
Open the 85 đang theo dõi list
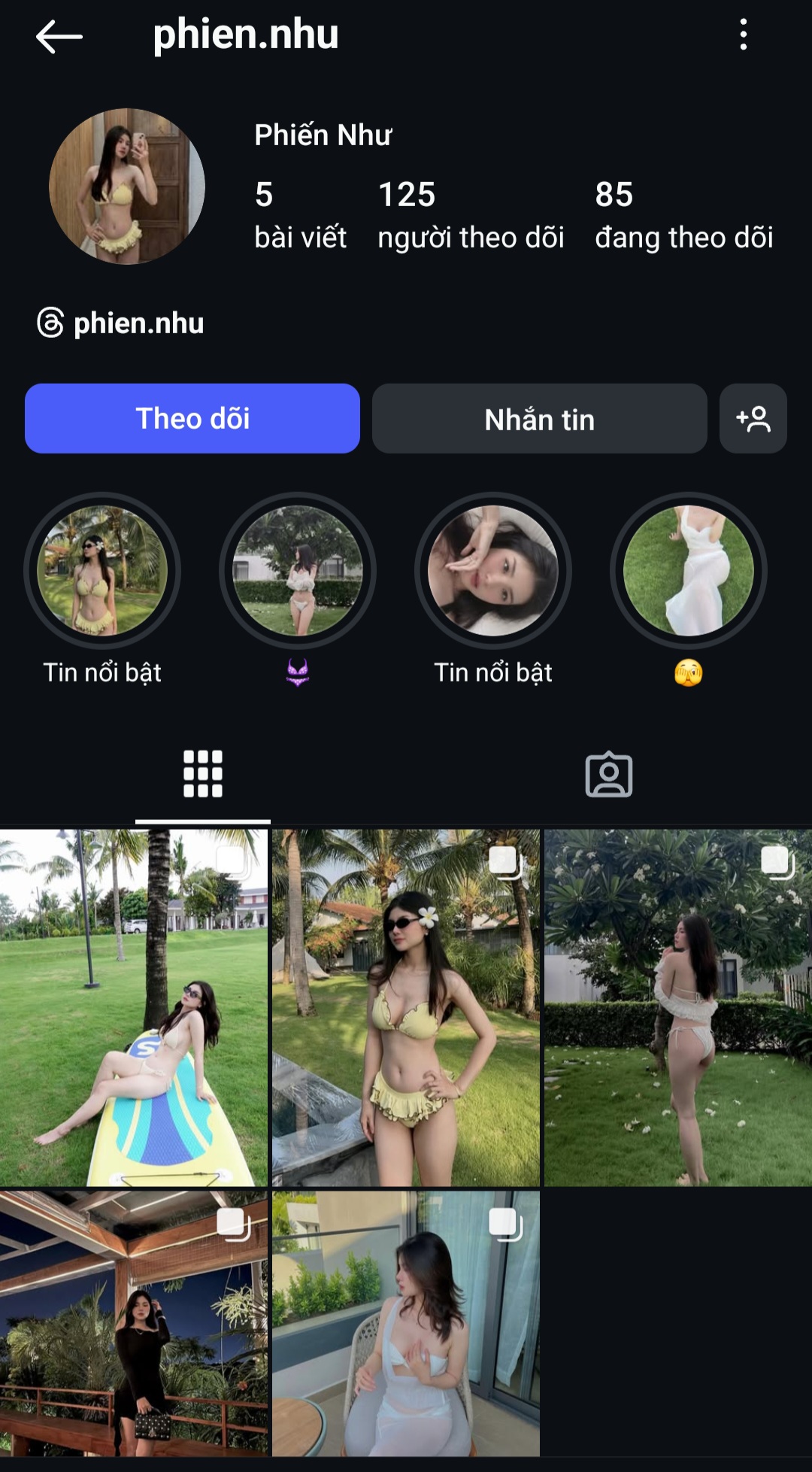point(683,214)
